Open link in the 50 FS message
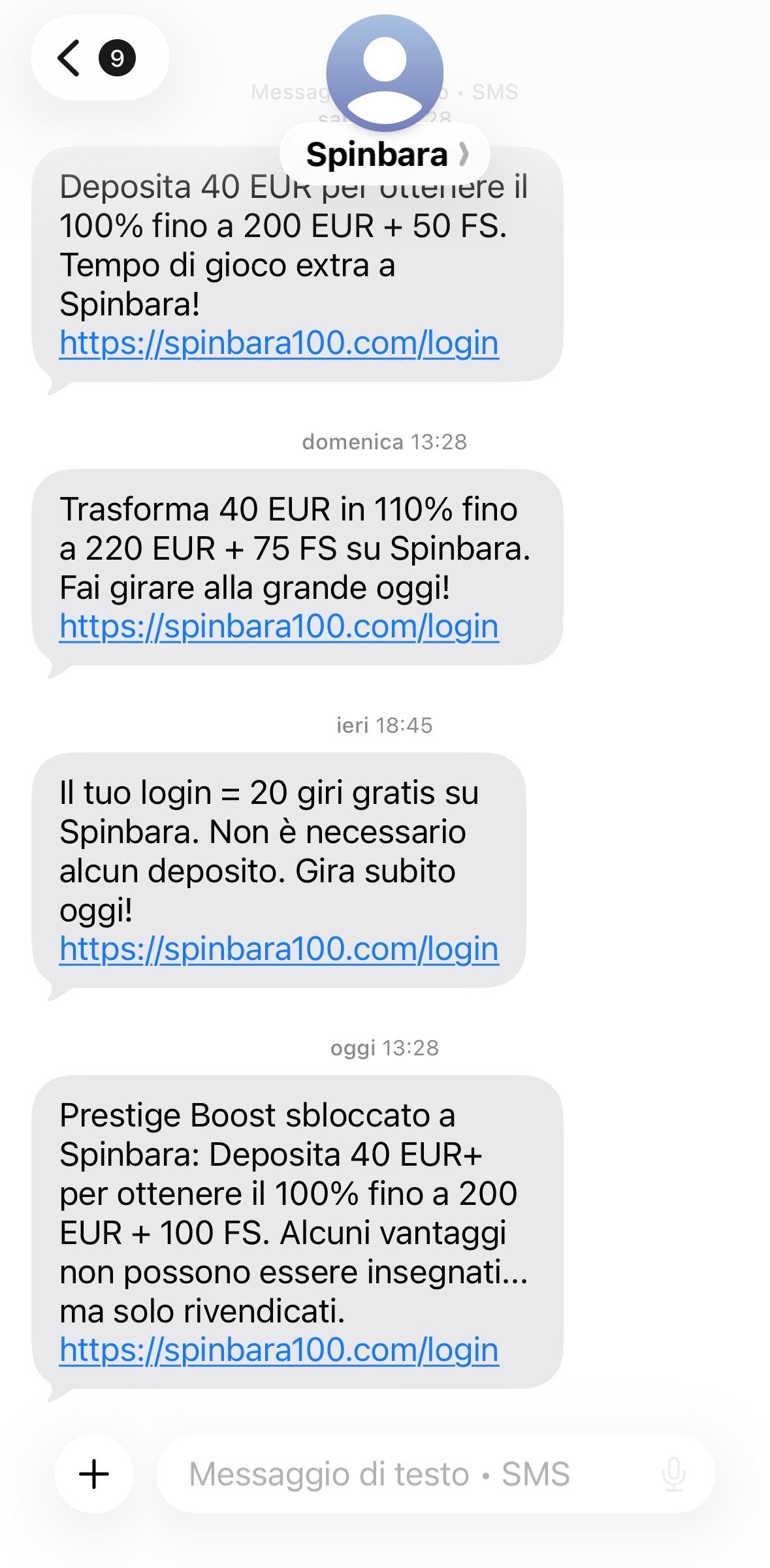 [x=279, y=343]
